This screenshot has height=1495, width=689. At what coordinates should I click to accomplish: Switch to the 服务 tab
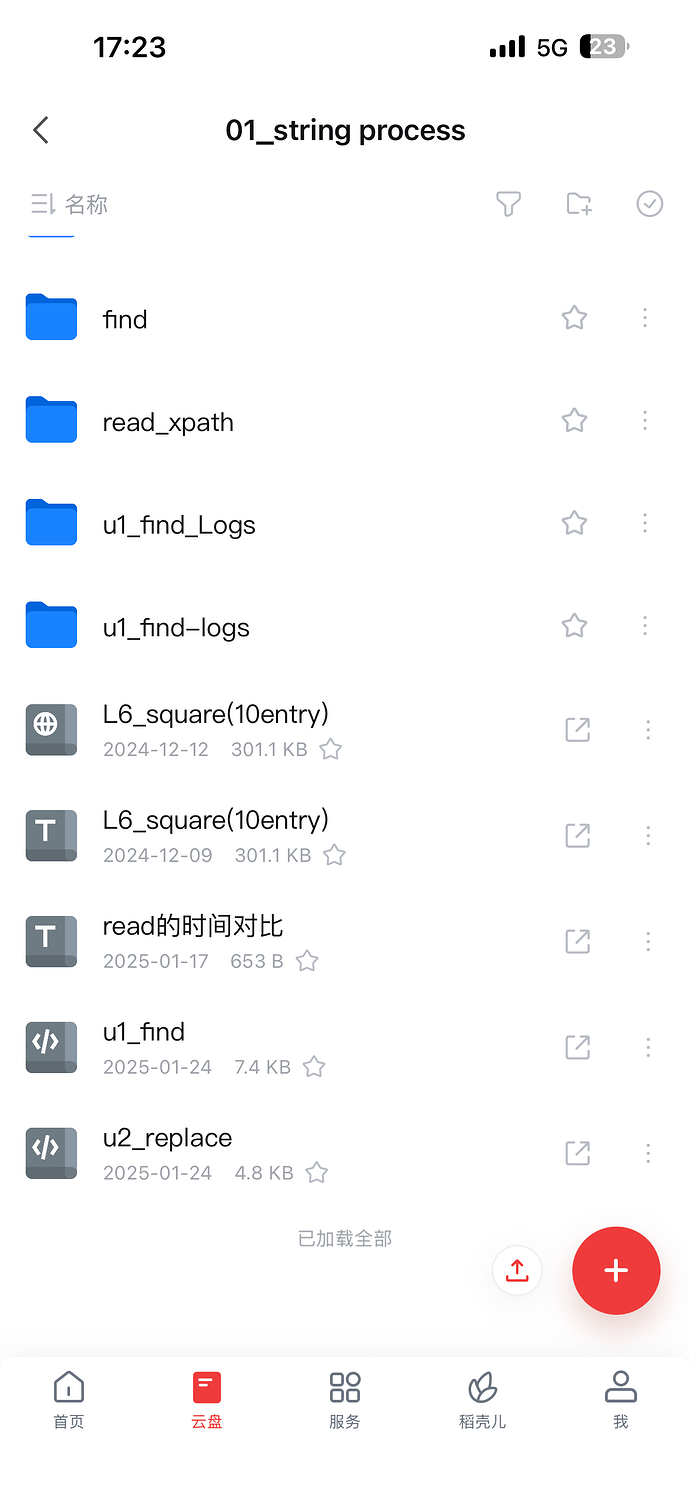click(x=345, y=1400)
